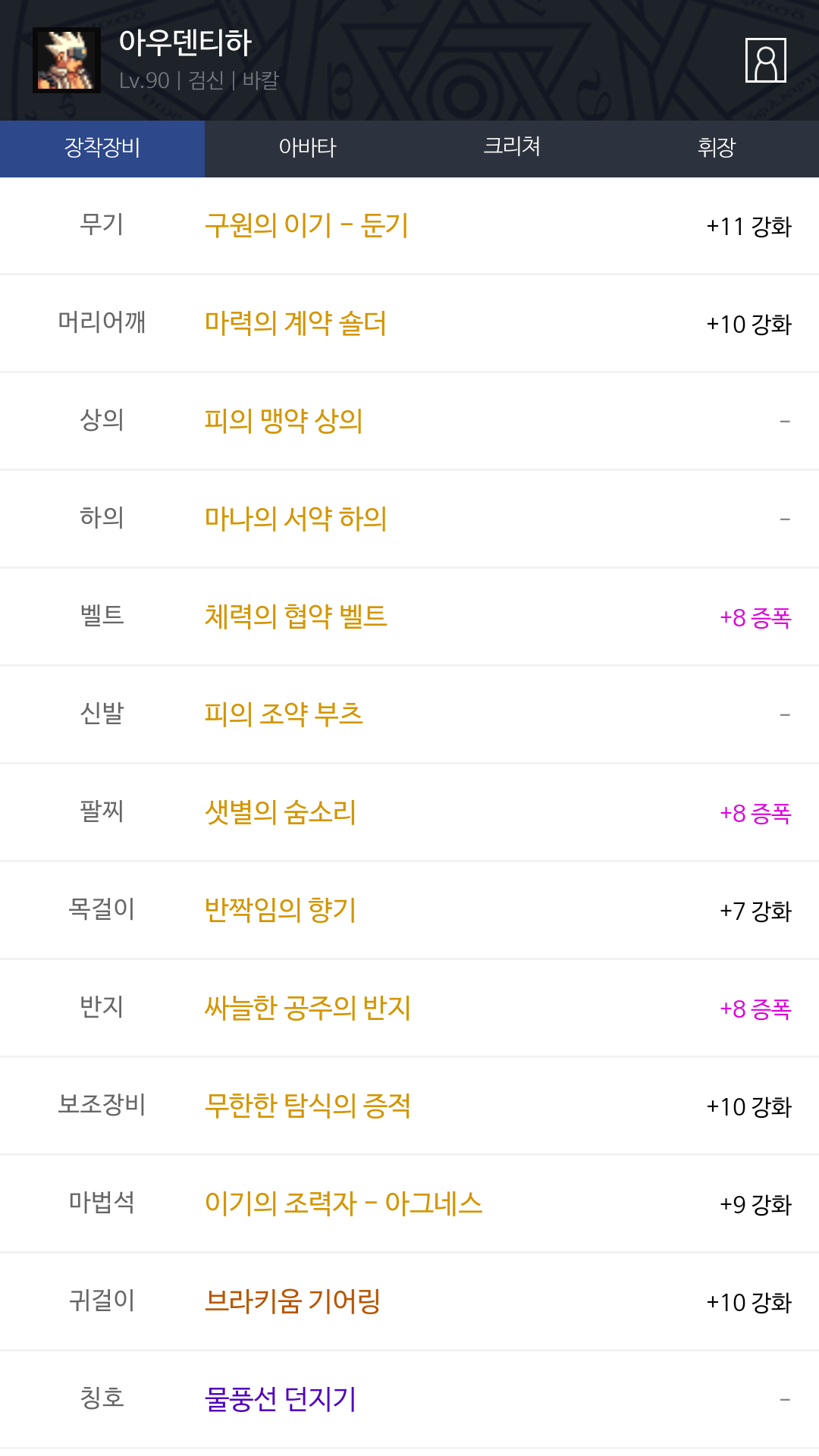View 체력의 협약 벨트 details
The height and width of the screenshot is (1456, 819).
tap(296, 617)
